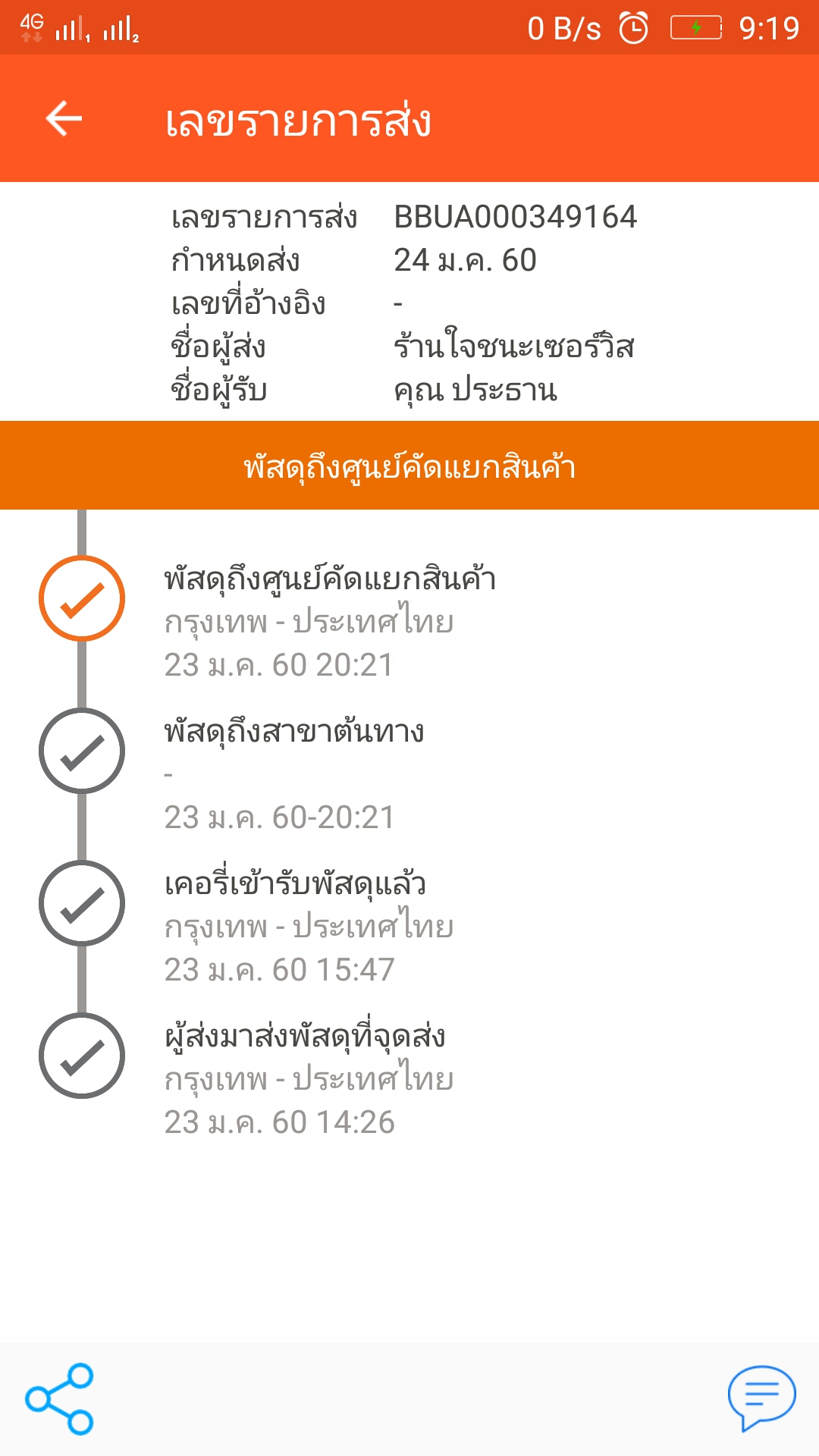Go back using the arrow icon
819x1456 pixels.
(64, 119)
